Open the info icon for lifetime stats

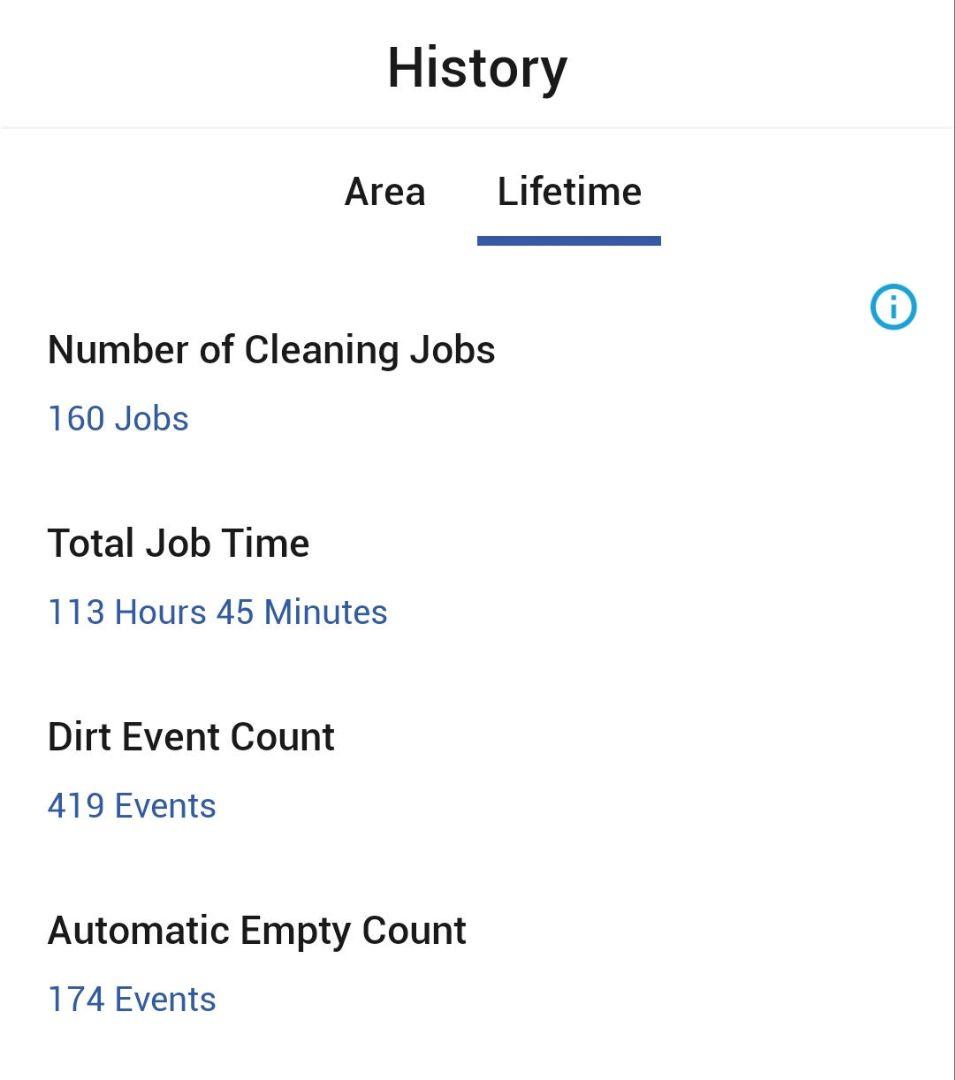click(x=892, y=307)
